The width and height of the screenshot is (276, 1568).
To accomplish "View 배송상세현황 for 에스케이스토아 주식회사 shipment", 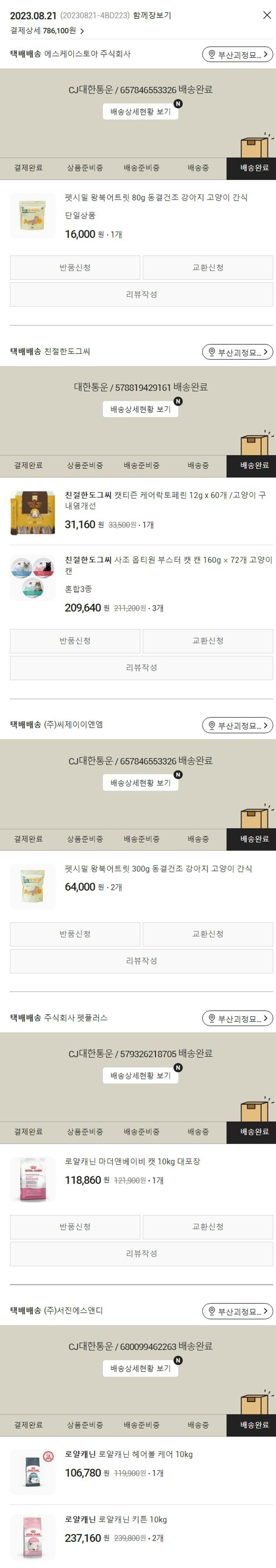I will click(141, 112).
